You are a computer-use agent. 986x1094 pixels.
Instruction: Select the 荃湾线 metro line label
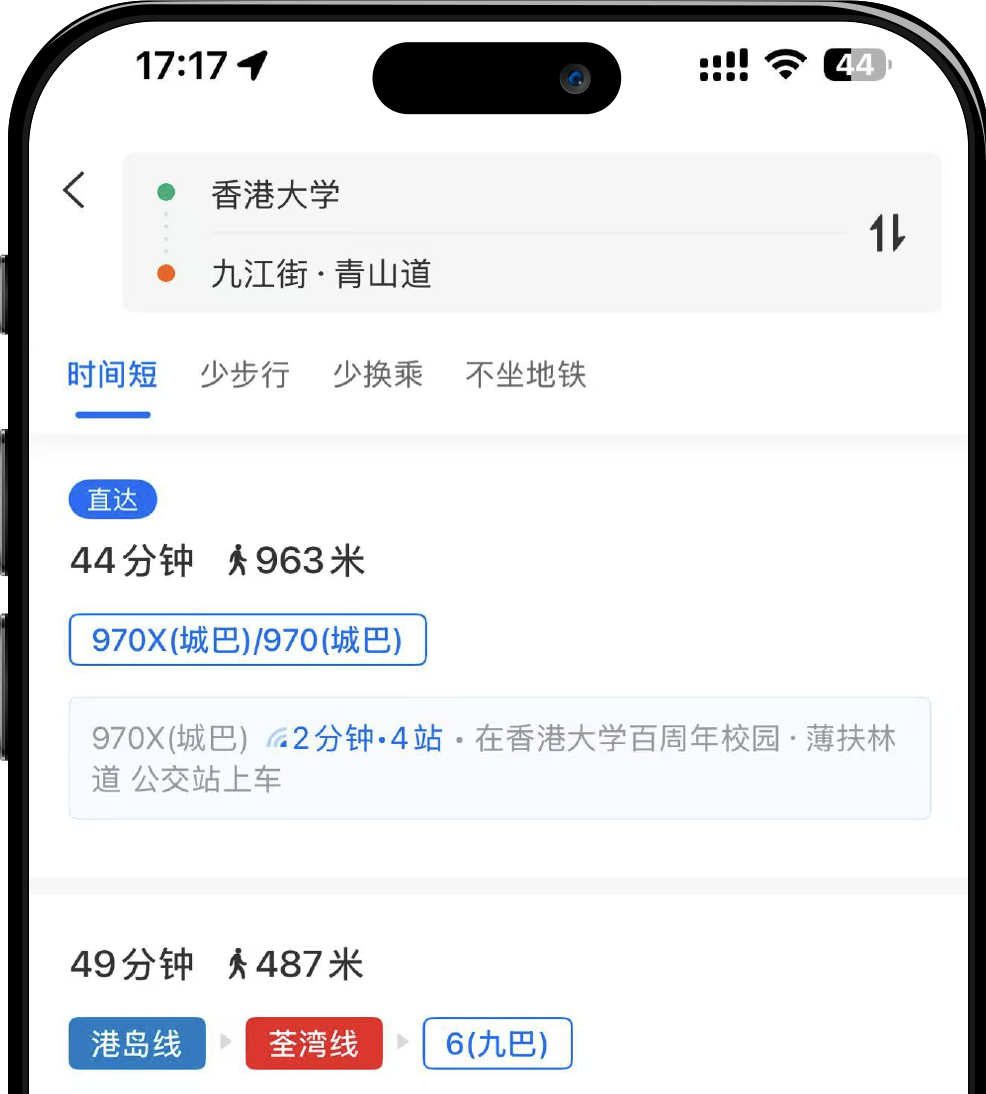313,1043
